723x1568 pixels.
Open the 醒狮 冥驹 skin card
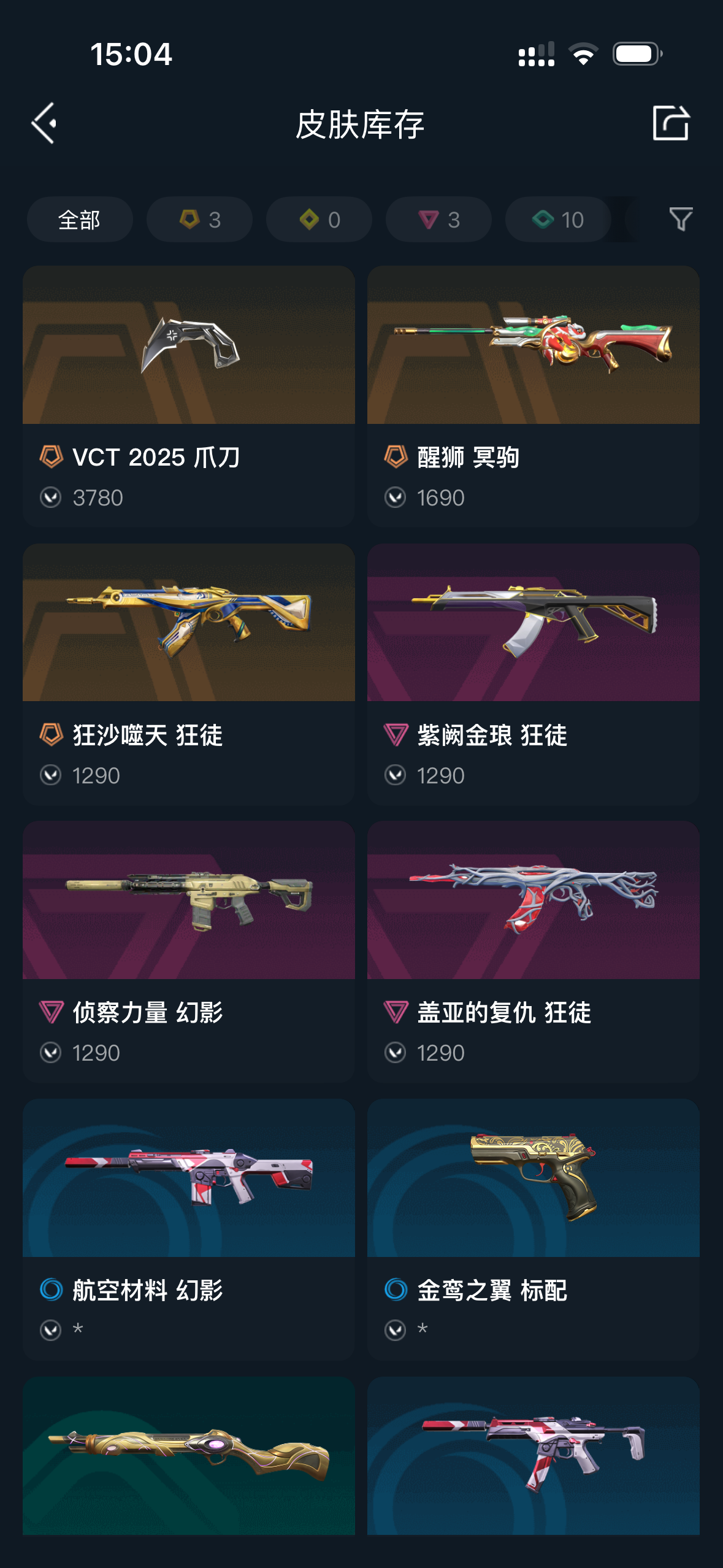pyautogui.click(x=533, y=396)
